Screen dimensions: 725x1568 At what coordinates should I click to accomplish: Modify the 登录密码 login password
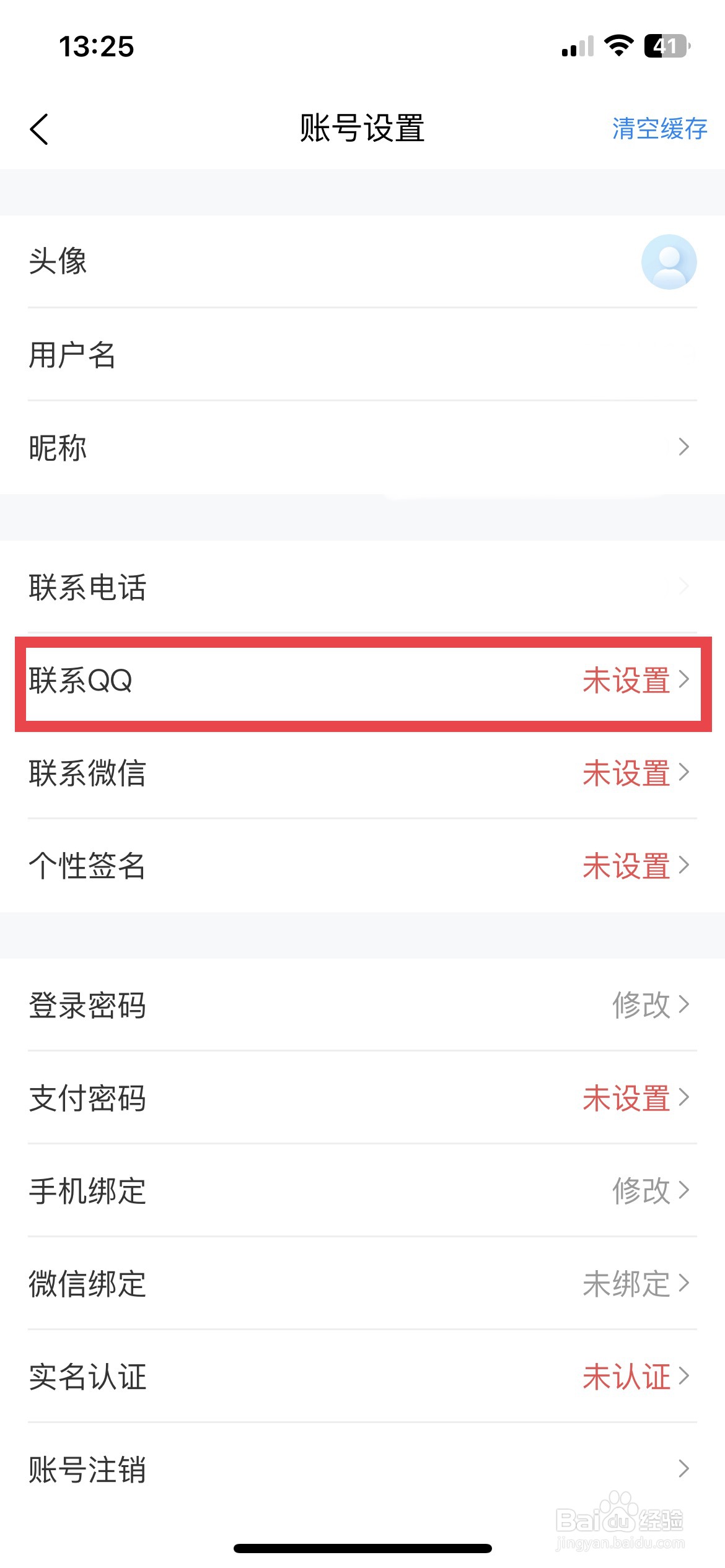coord(362,1004)
